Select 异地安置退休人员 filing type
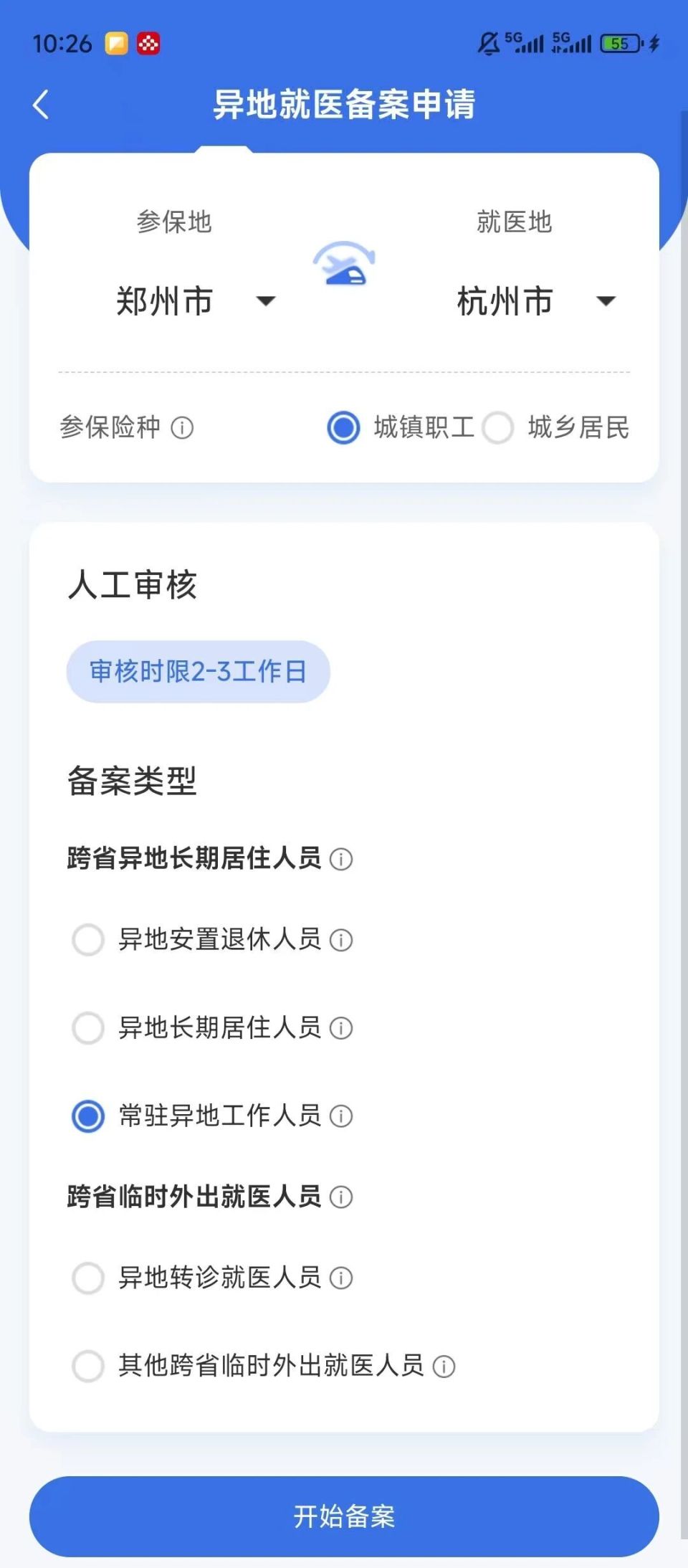The height and width of the screenshot is (1568, 688). 88,940
